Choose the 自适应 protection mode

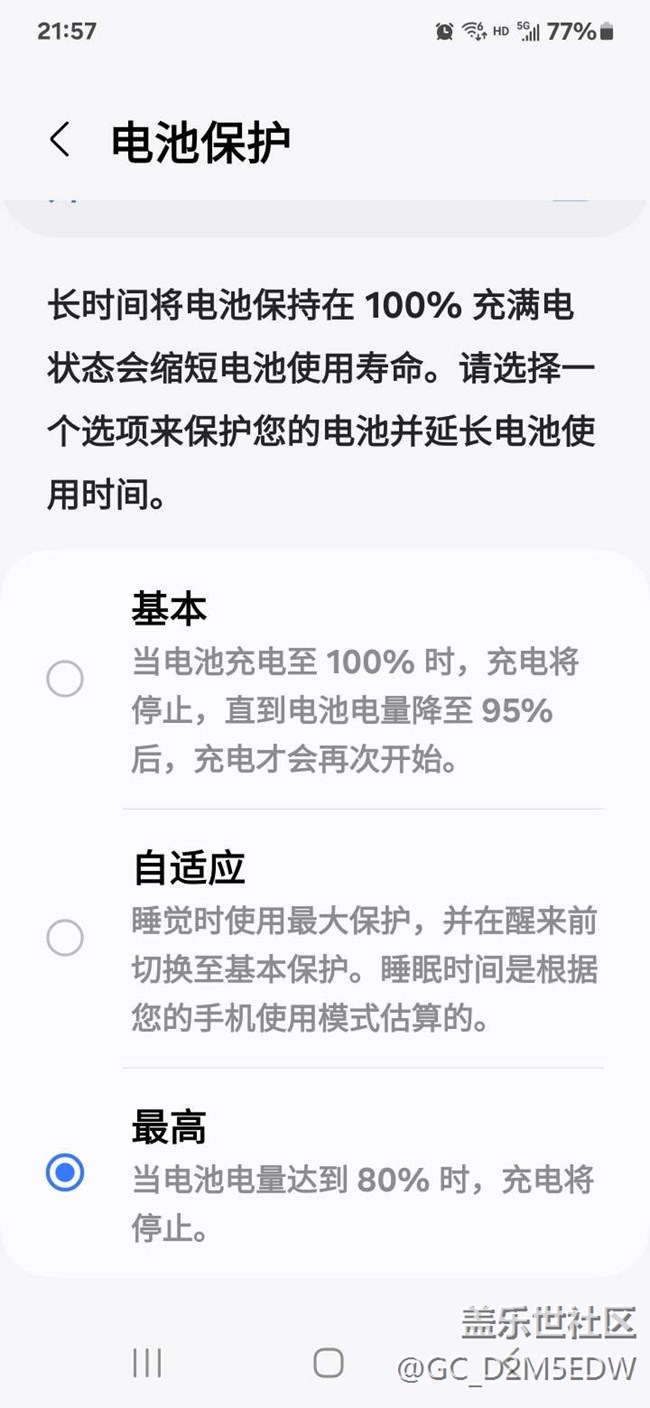click(325, 939)
